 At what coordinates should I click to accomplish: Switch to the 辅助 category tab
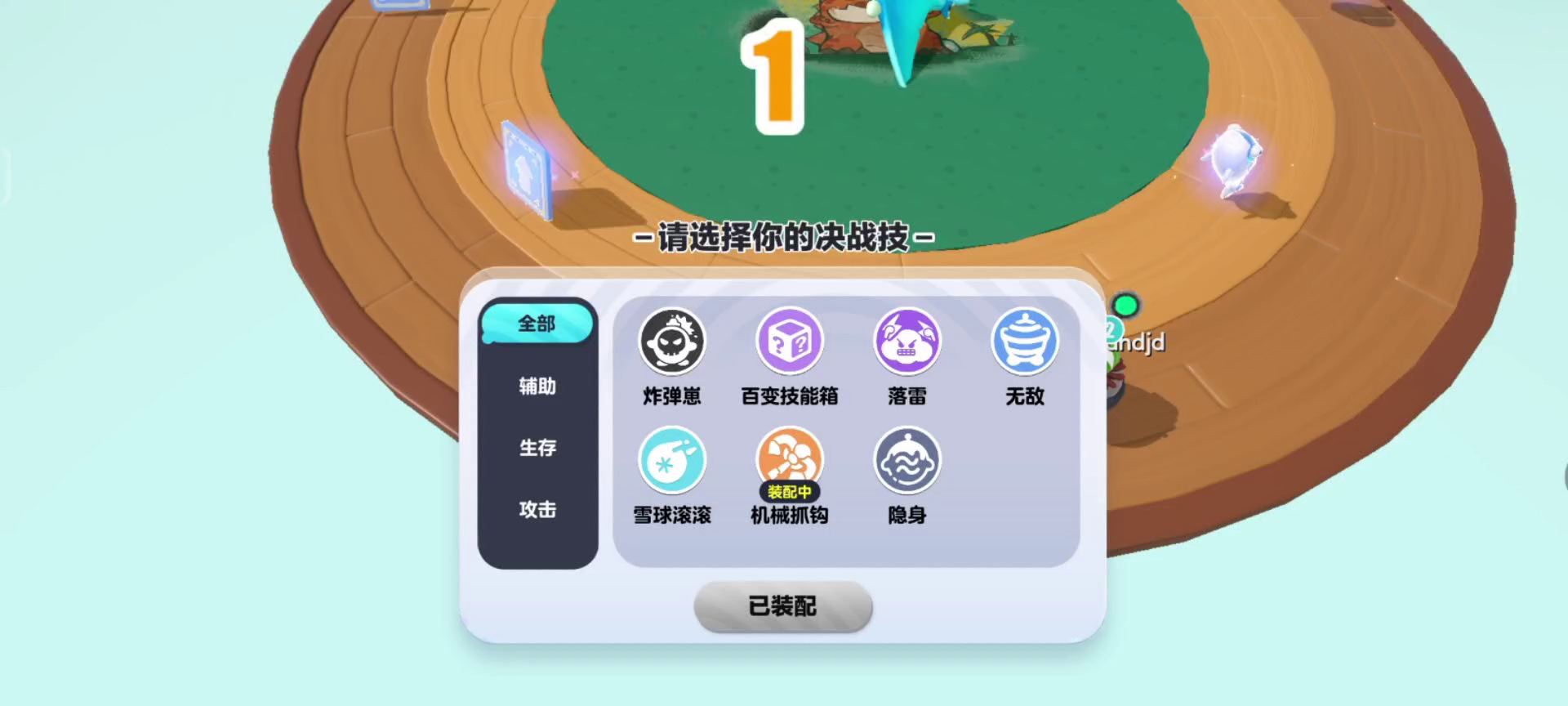pos(537,386)
